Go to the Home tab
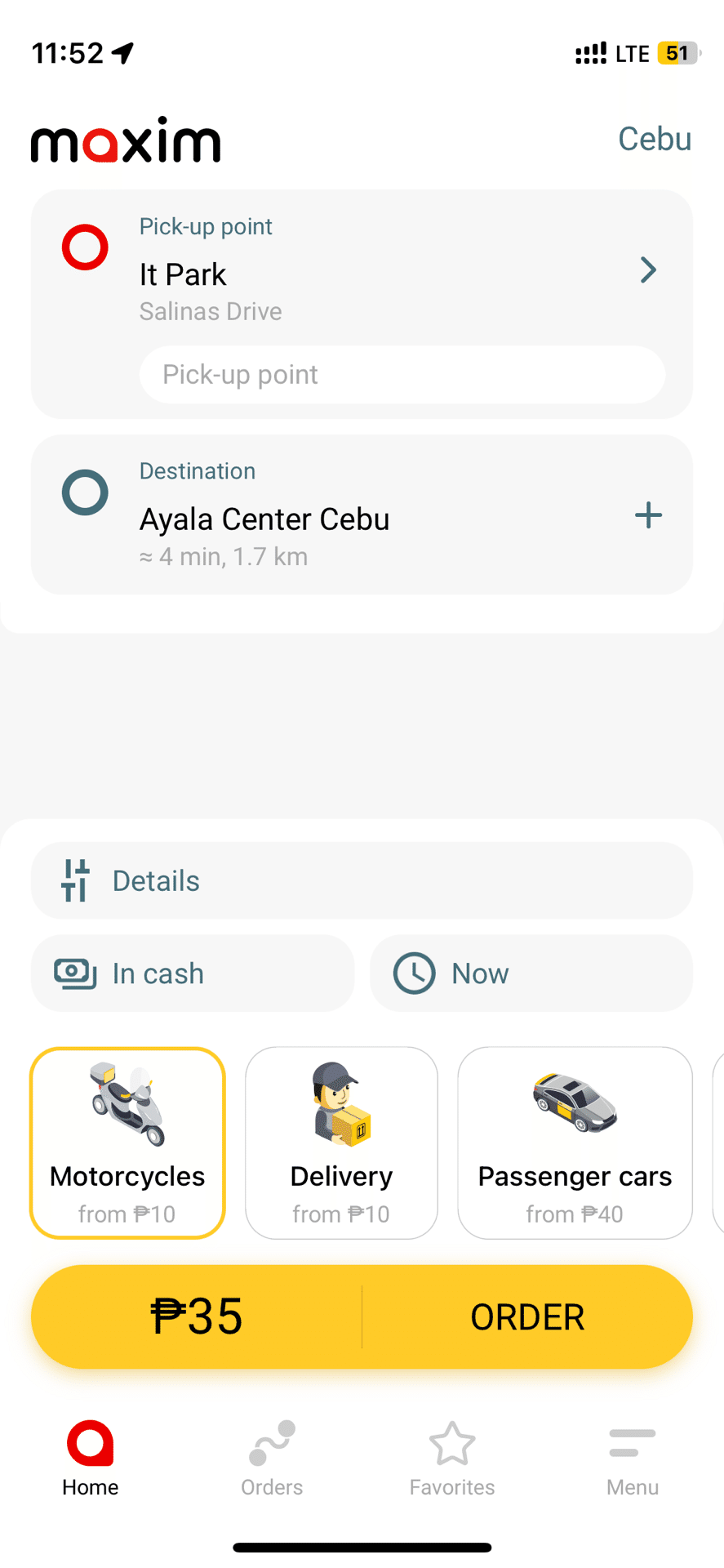The image size is (724, 1568). 90,1459
